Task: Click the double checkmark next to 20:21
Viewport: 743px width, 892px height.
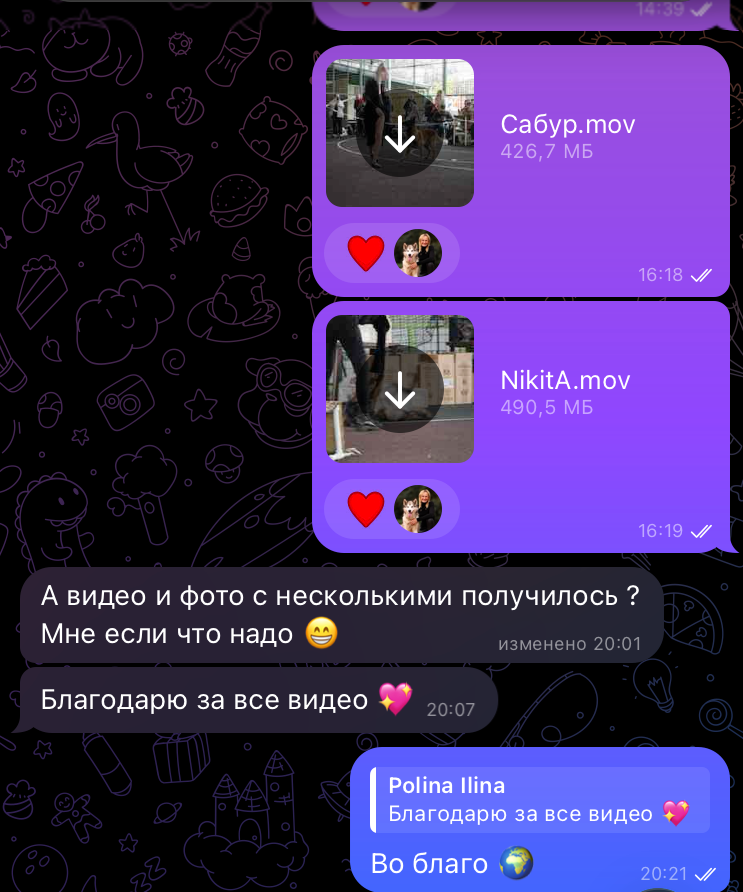Action: (x=703, y=872)
